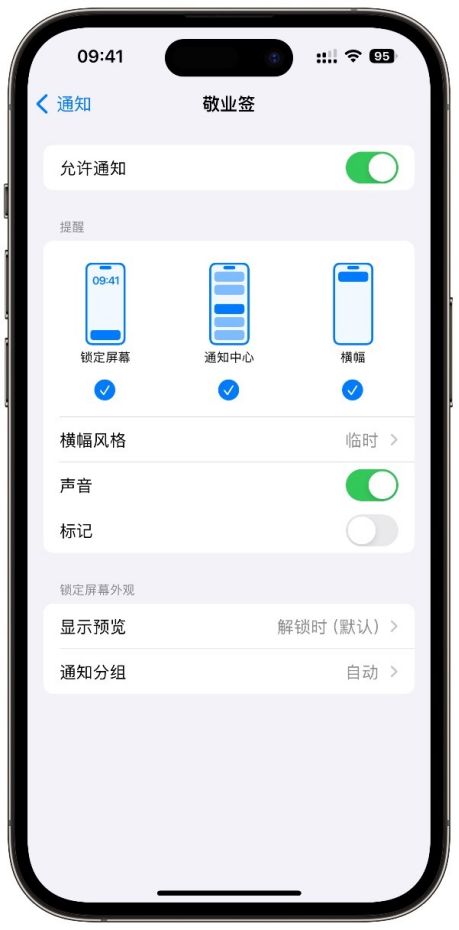Open 通知分组 options
Screen dimensions: 459x930
pos(229,672)
